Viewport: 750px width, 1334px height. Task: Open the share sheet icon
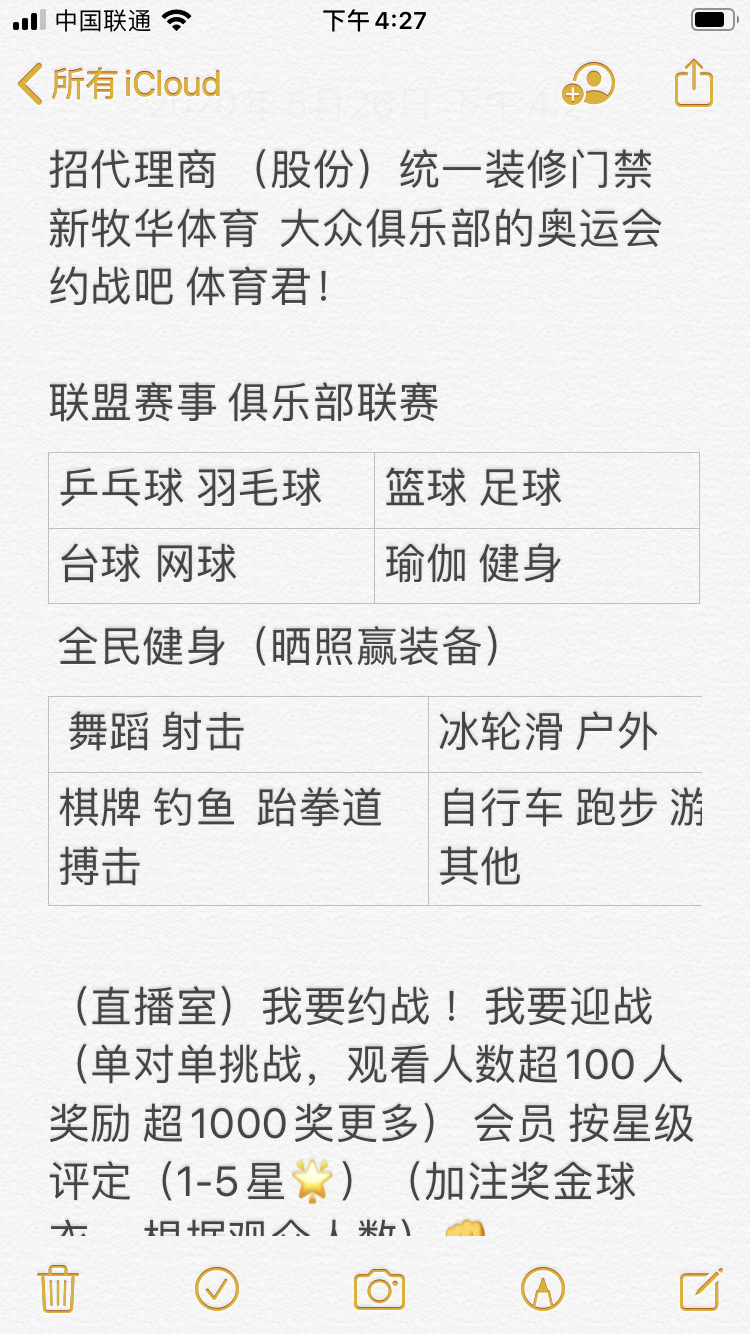pos(694,82)
